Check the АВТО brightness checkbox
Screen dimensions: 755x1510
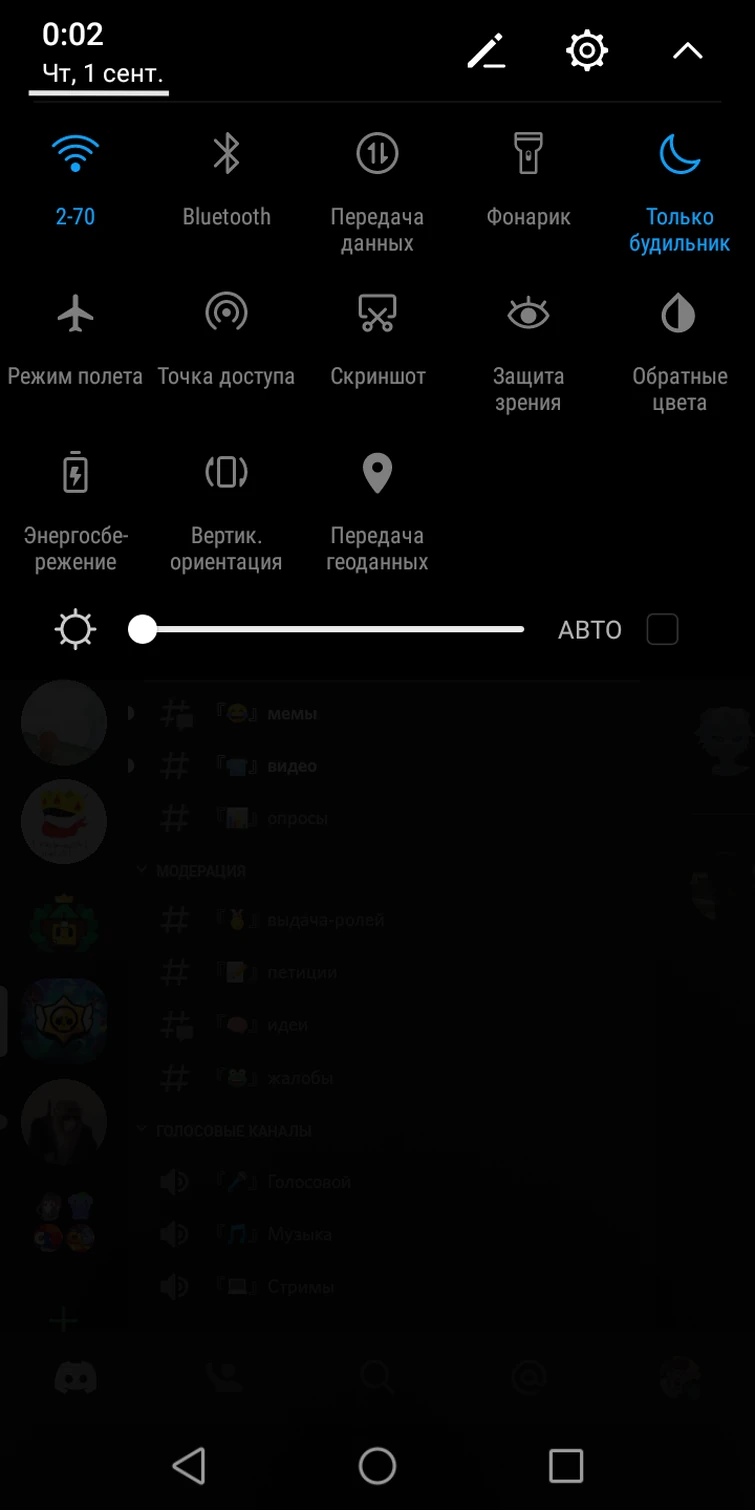tap(662, 629)
